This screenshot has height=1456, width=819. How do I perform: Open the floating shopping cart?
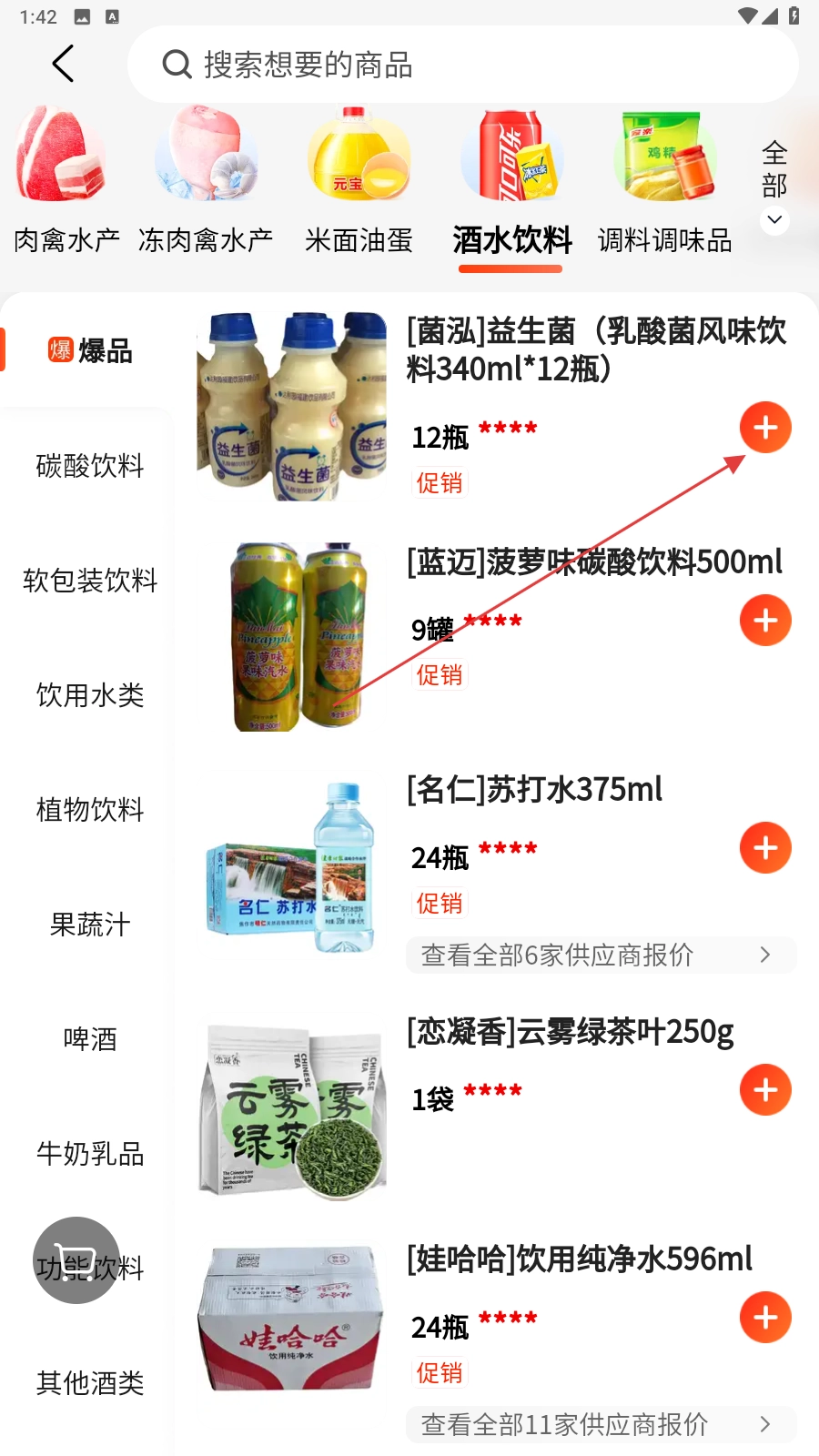[76, 1260]
